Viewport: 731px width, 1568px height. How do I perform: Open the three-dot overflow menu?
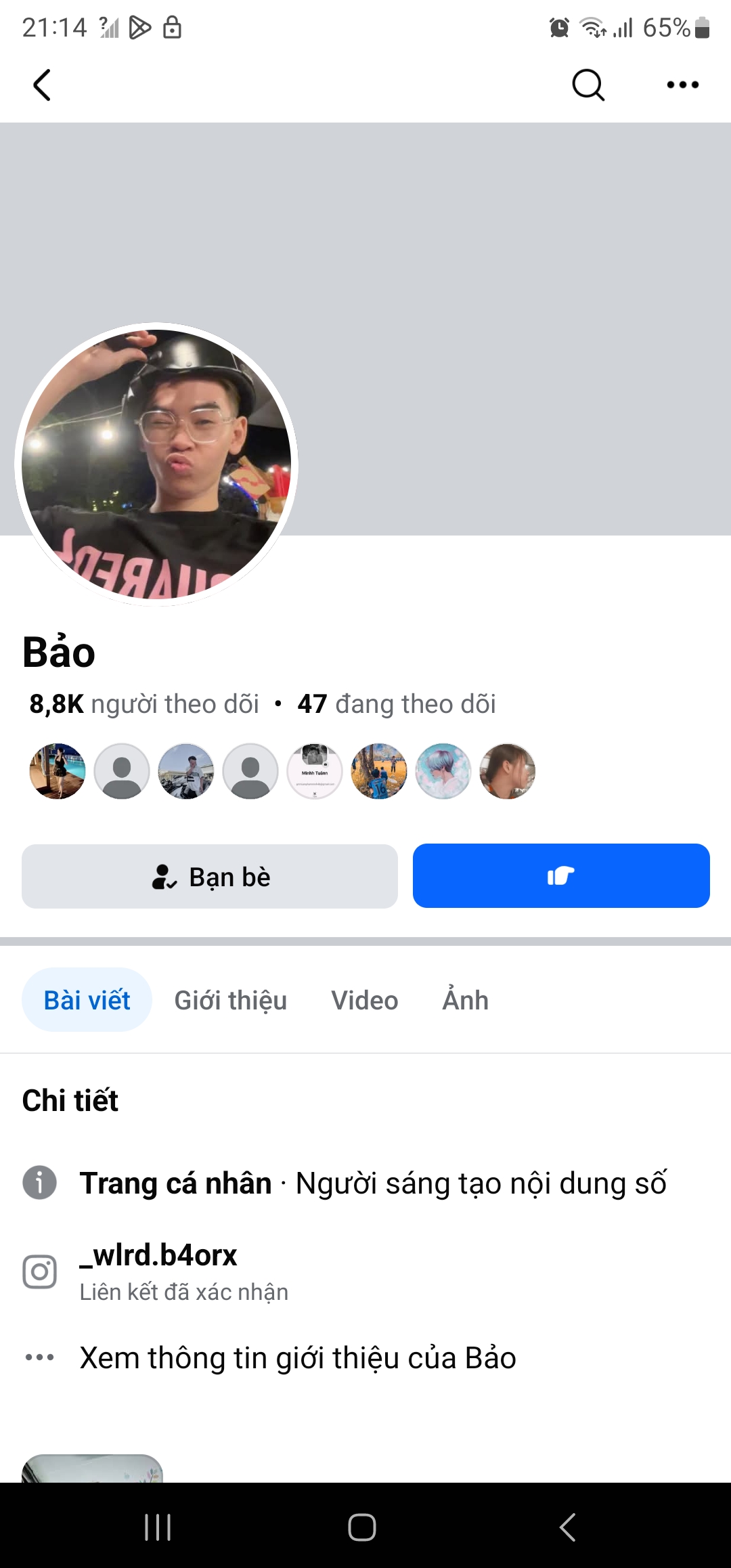pyautogui.click(x=682, y=85)
